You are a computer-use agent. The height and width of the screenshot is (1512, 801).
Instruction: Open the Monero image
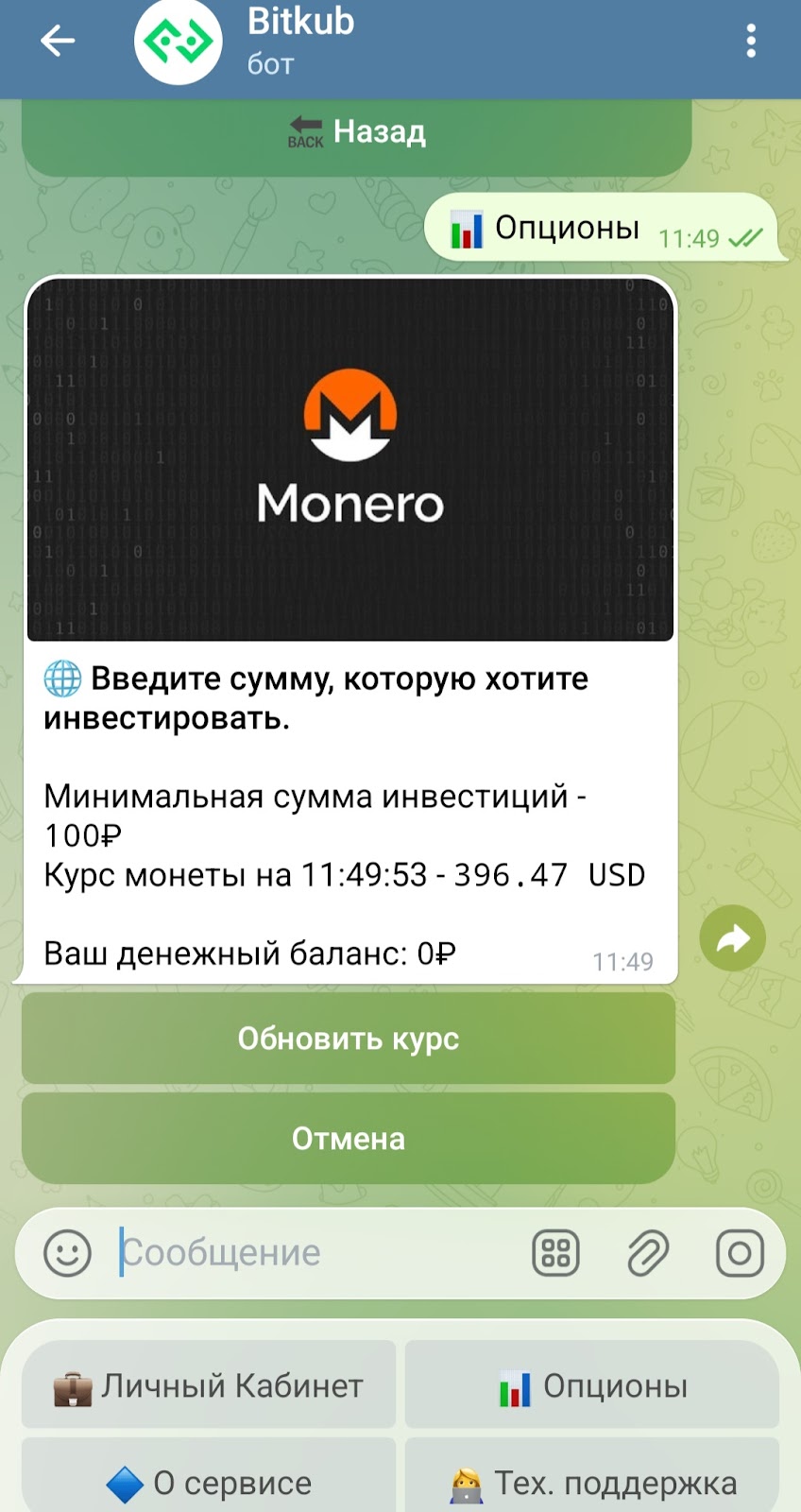[x=349, y=459]
